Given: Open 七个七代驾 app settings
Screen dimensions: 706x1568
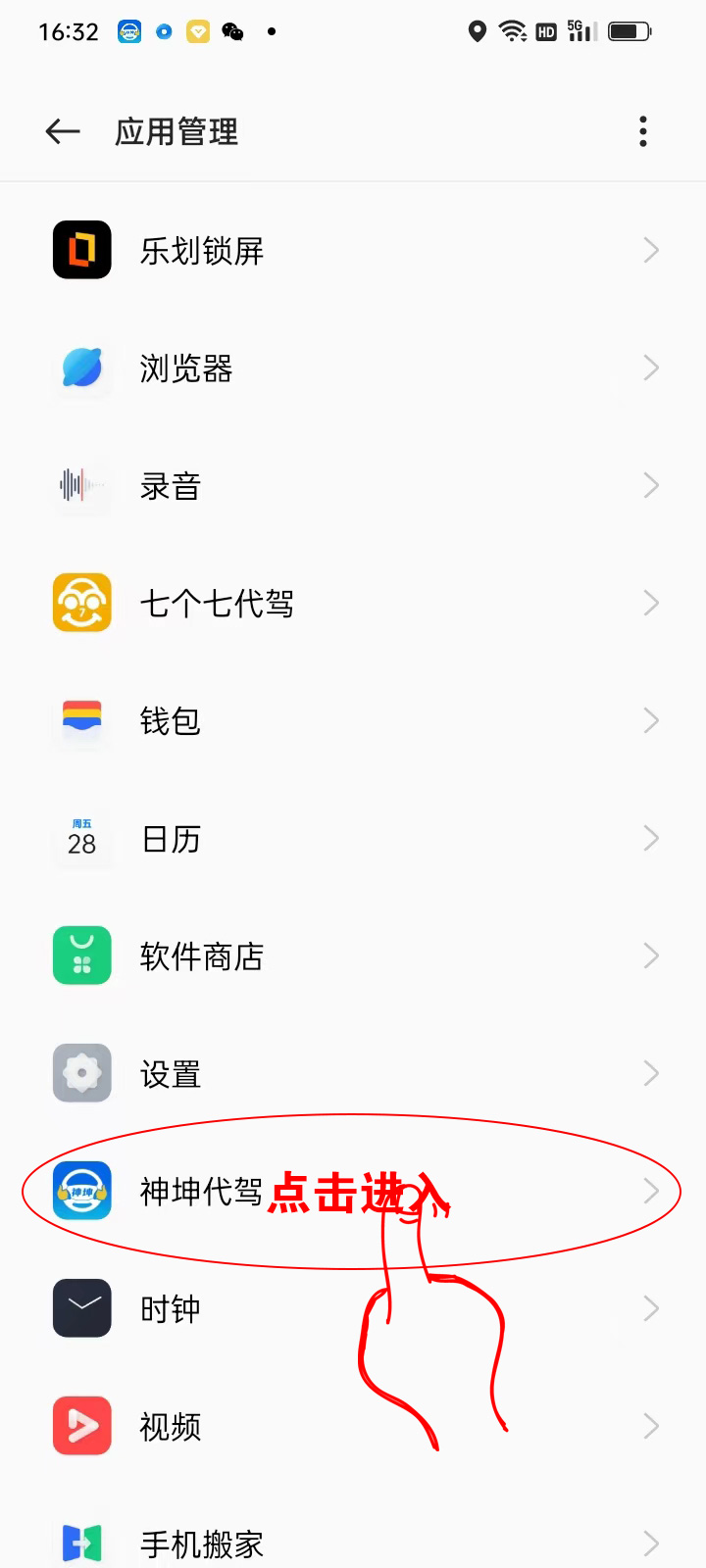Looking at the screenshot, I should point(353,604).
